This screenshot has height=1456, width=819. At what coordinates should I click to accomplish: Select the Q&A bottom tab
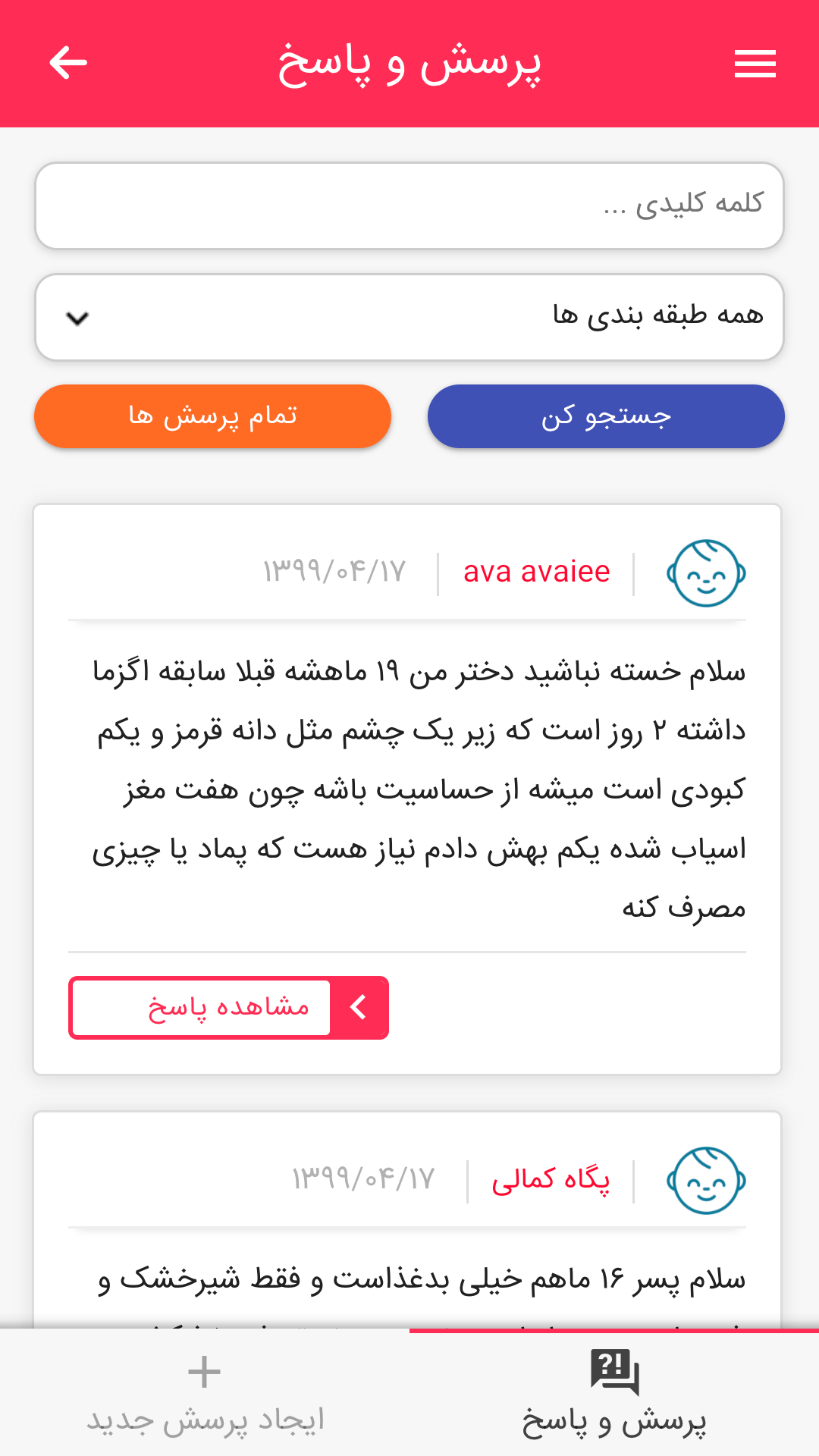[614, 1394]
